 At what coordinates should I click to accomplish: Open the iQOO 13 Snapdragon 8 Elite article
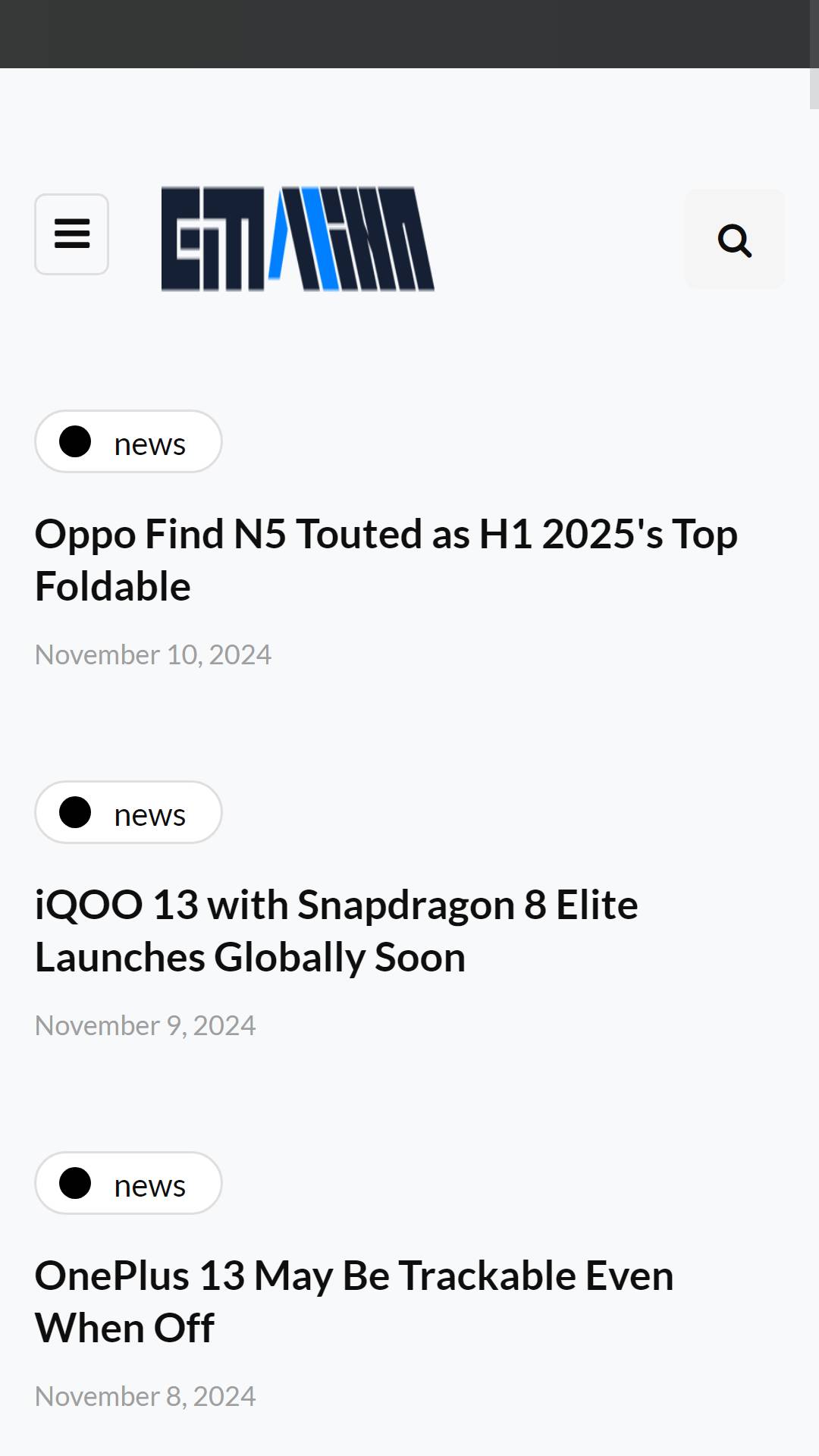tap(337, 930)
